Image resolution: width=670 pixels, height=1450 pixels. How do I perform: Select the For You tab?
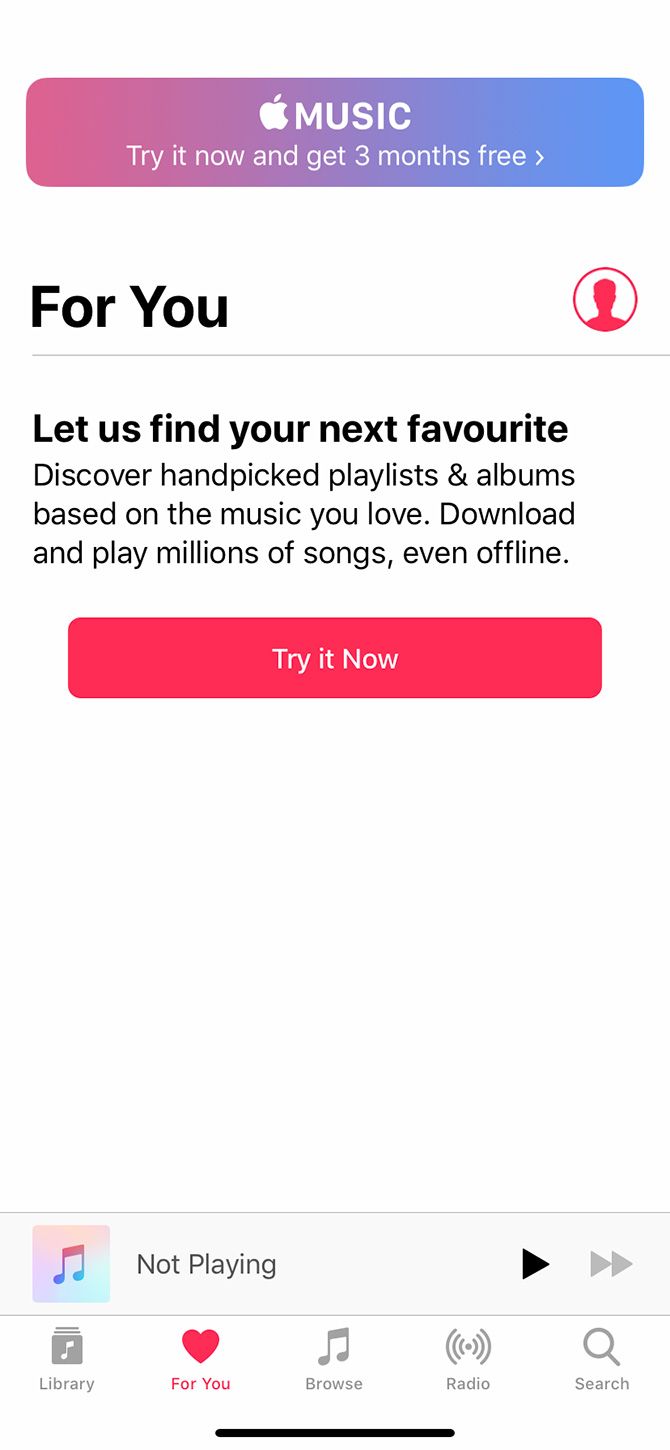200,1359
